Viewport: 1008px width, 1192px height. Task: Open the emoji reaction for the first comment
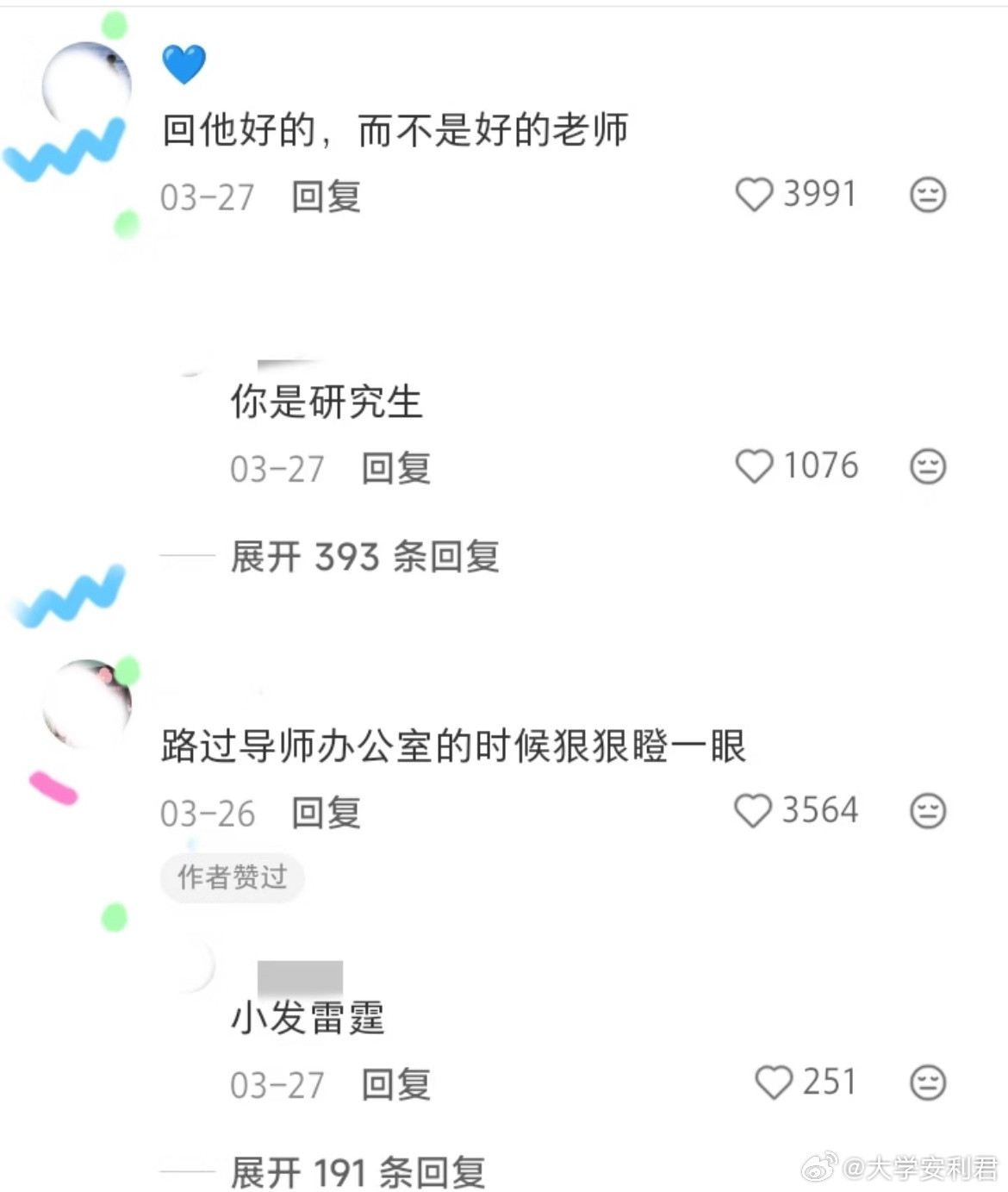tap(926, 196)
